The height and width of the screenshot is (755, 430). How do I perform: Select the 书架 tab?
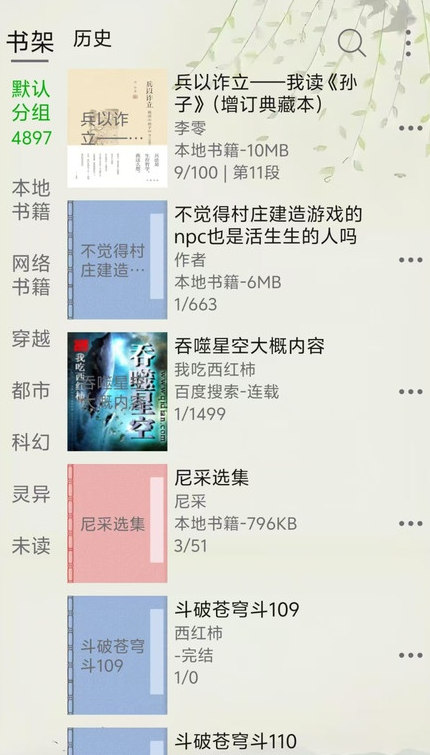tap(30, 42)
